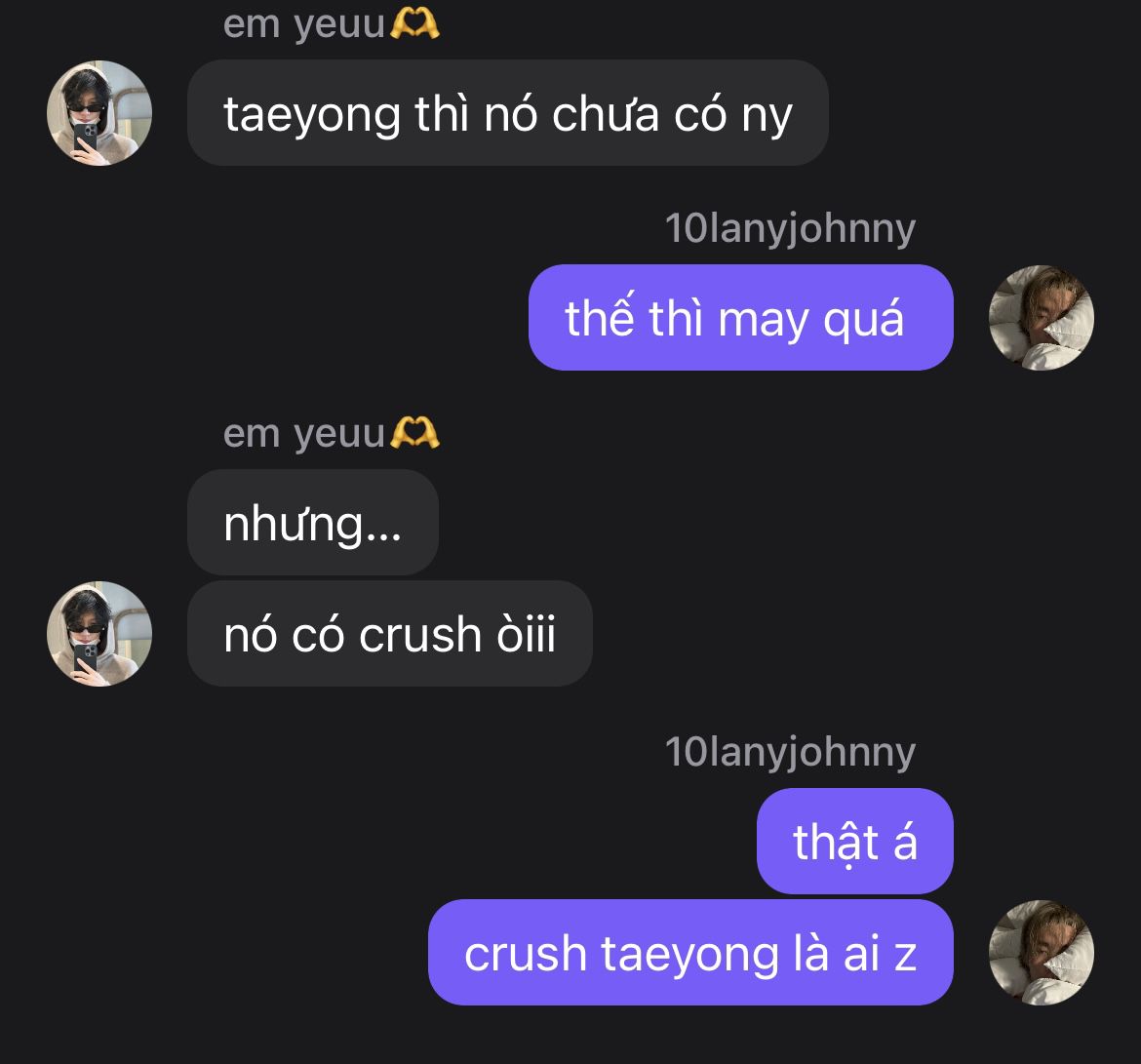Open 10lanyjohnny's avatar beside "thế thì may quá"
The width and height of the screenshot is (1141, 1064).
[x=1042, y=318]
